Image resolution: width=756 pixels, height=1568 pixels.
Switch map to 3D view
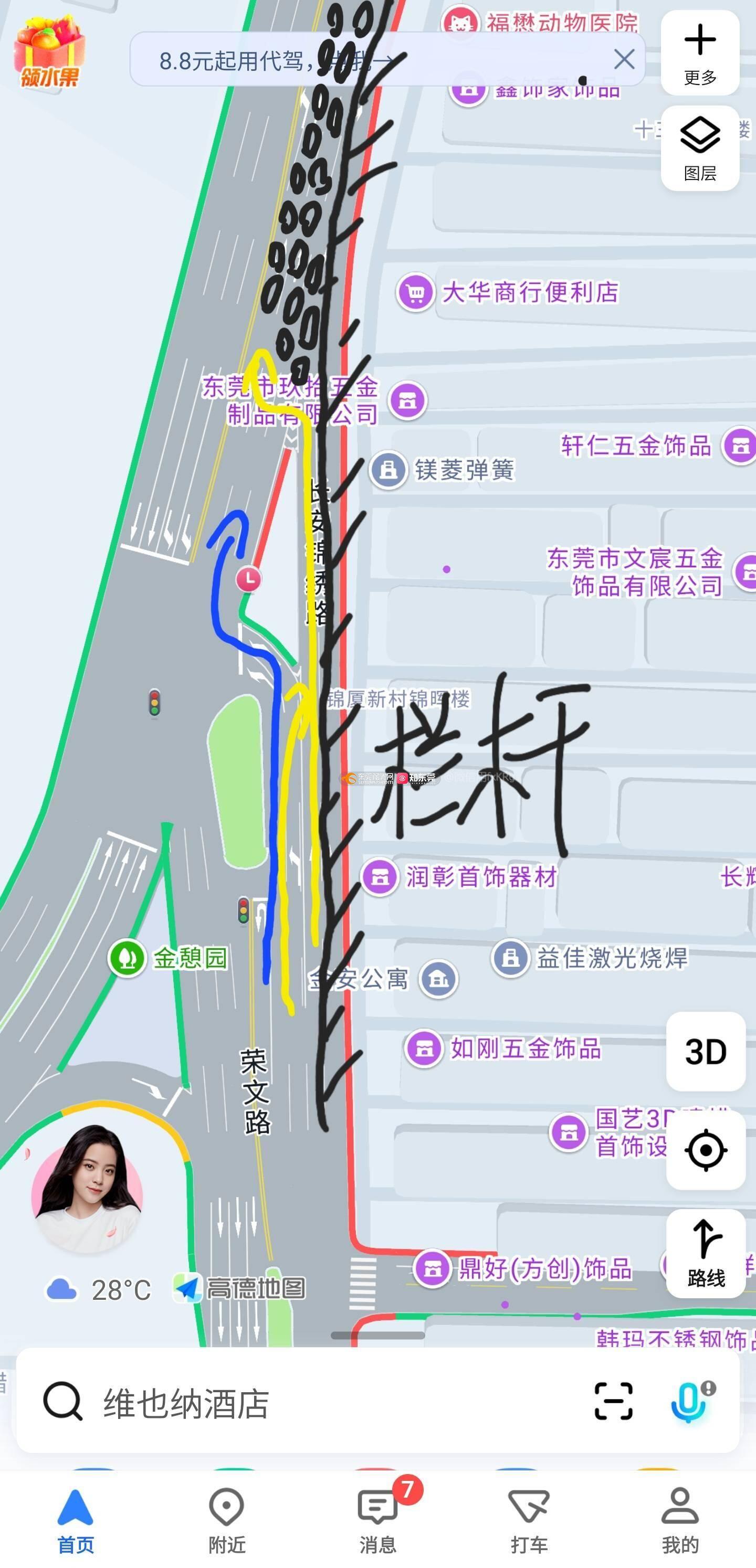coord(706,1052)
